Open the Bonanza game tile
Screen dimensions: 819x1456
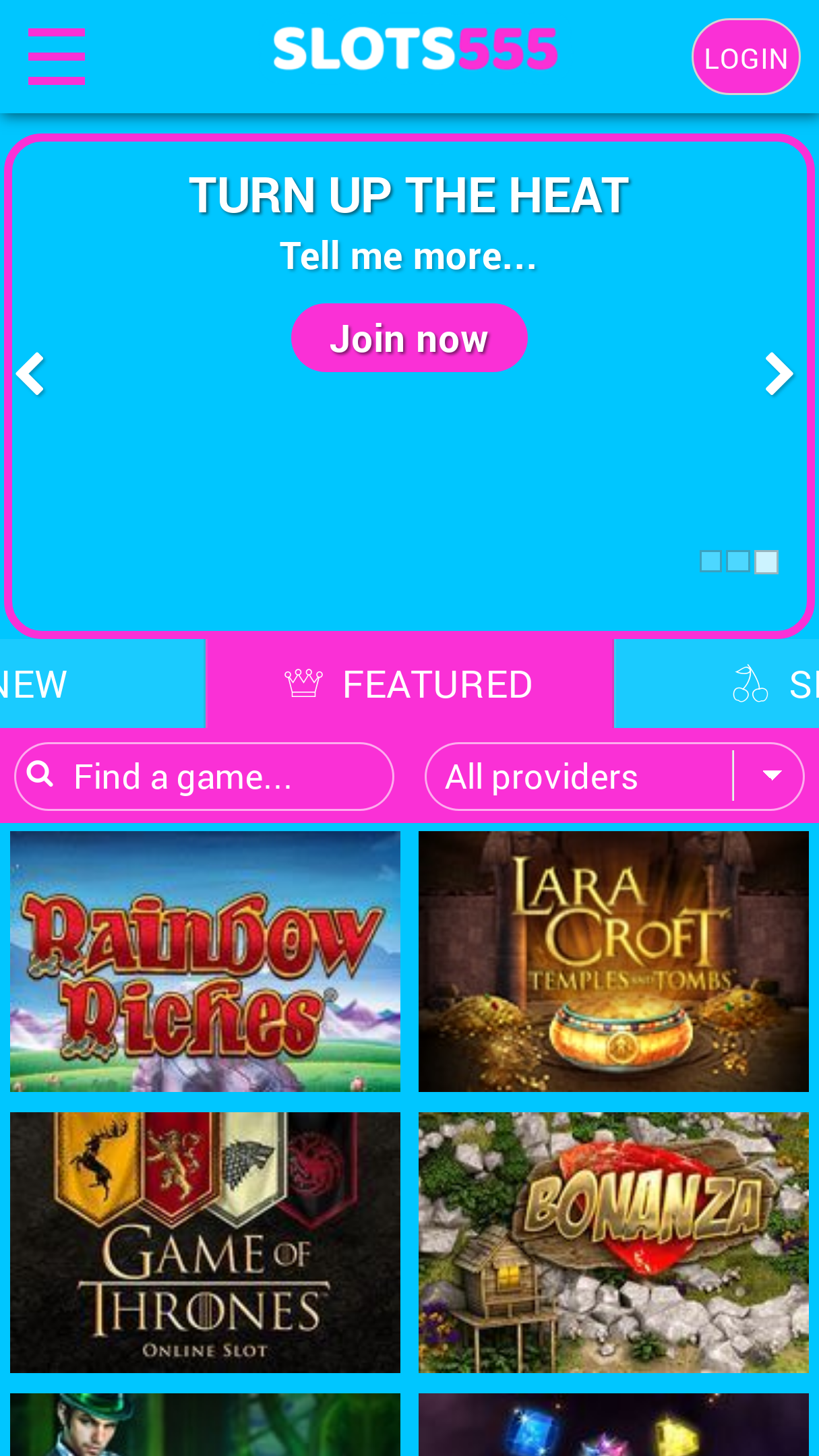(x=613, y=1242)
